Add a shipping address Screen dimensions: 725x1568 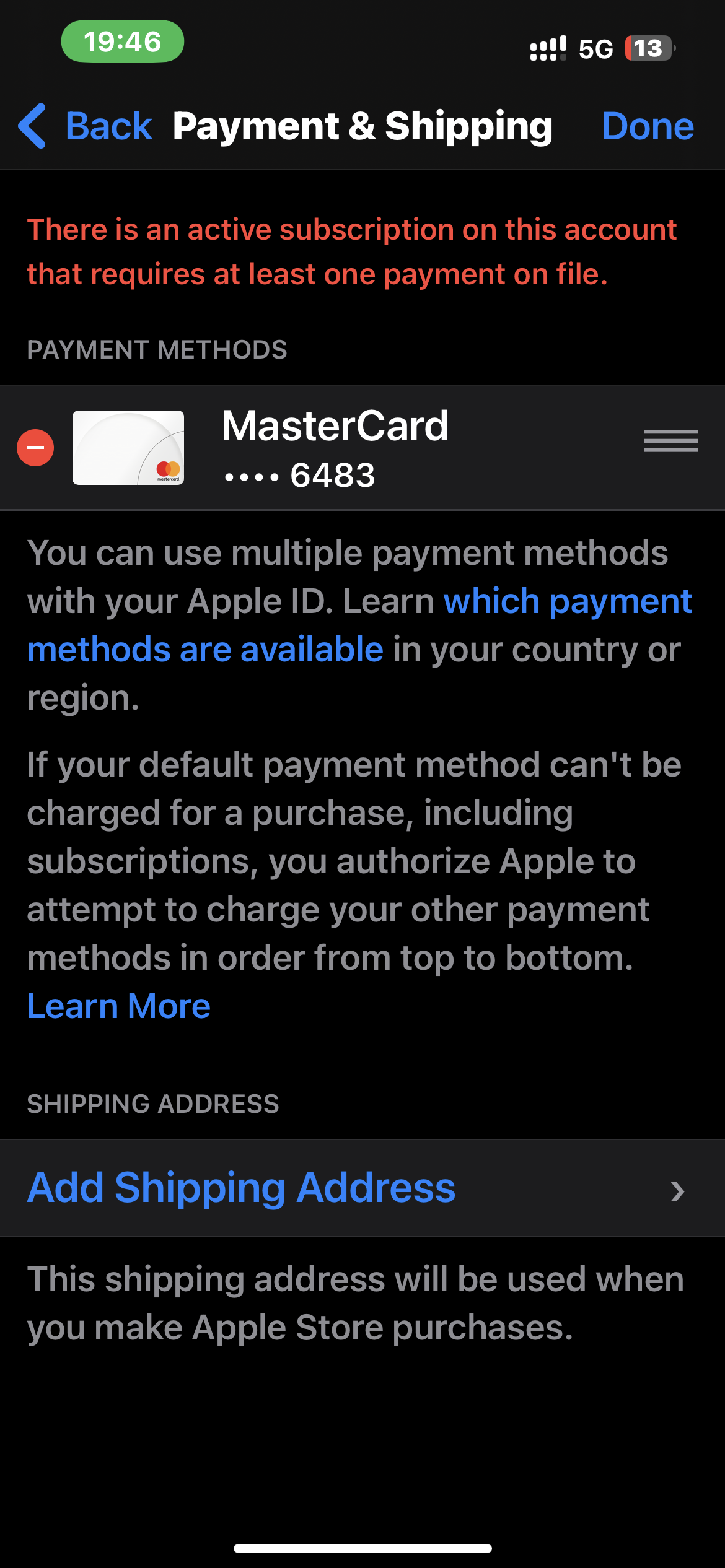click(242, 1188)
